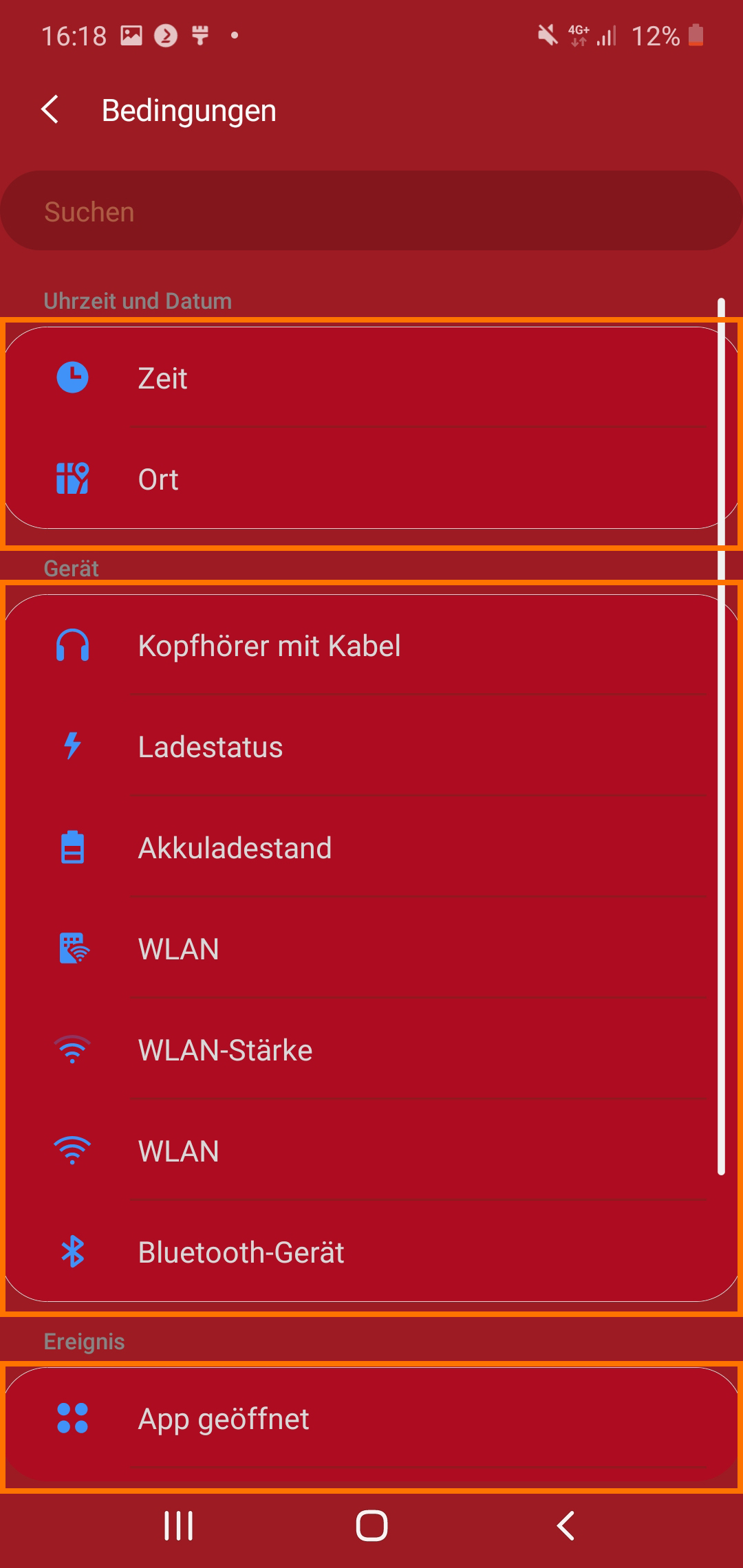Go to the home screen
The width and height of the screenshot is (743, 1568).
pyautogui.click(x=371, y=1526)
